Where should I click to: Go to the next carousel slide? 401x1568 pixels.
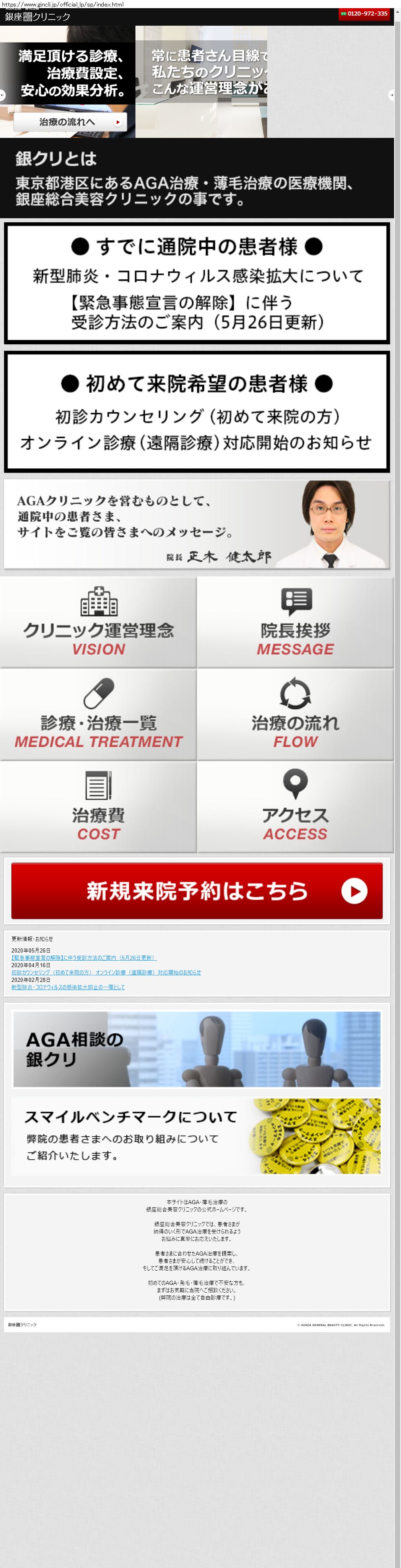[x=391, y=95]
